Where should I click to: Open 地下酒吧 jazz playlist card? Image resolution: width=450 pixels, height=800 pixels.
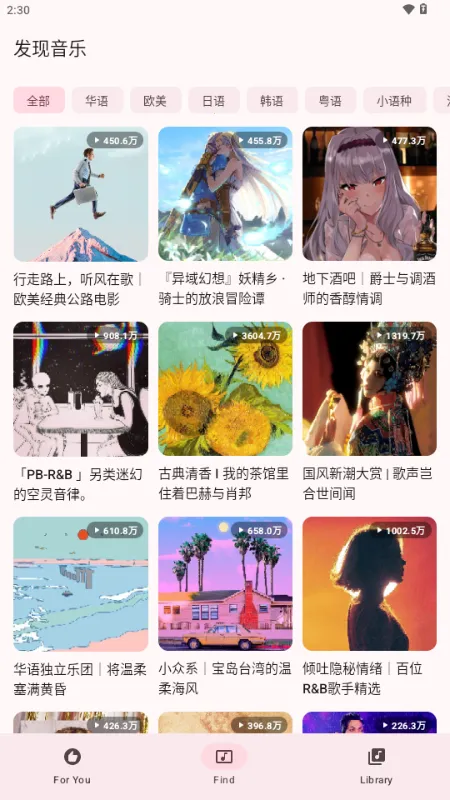point(369,217)
